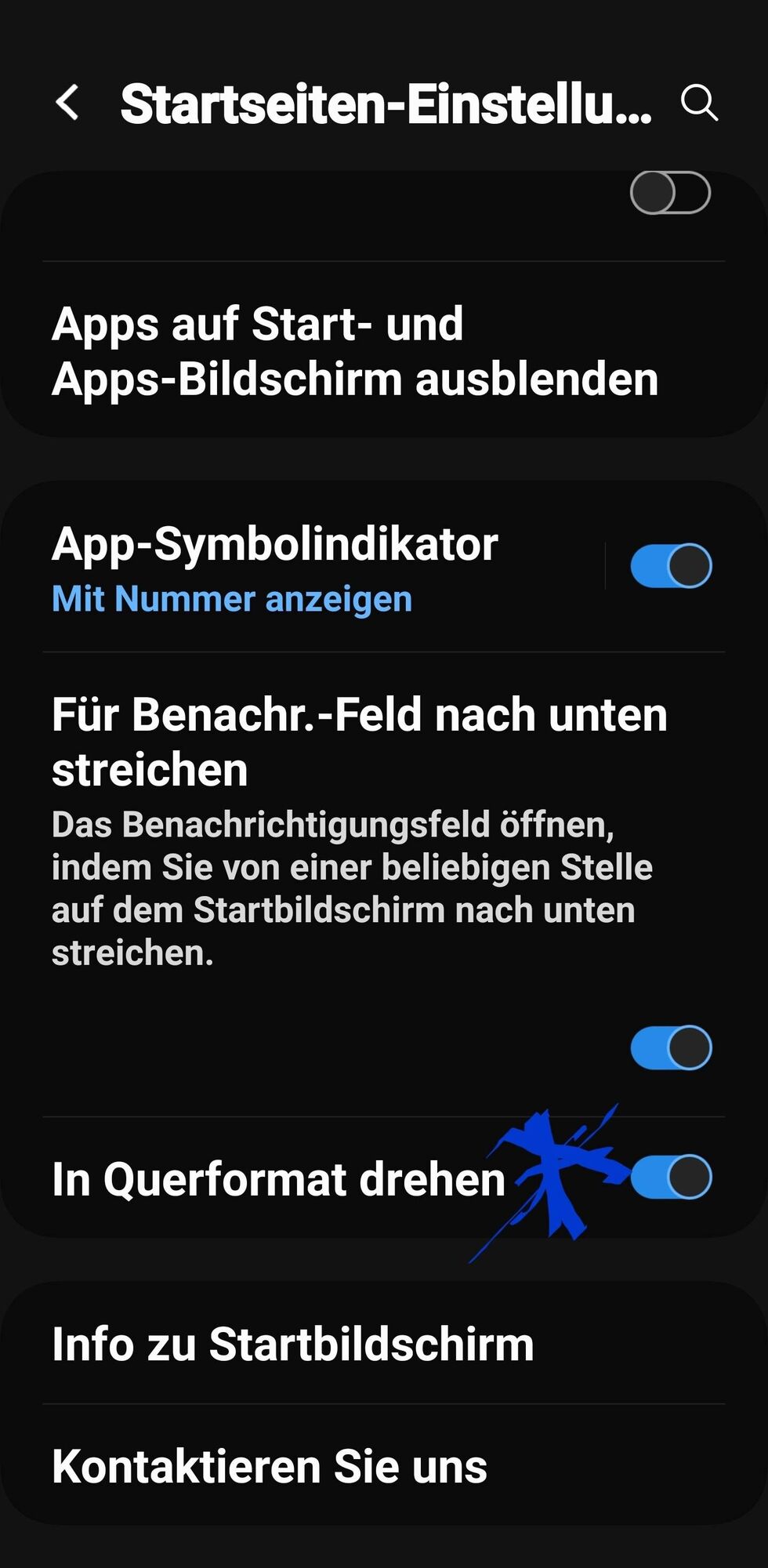The width and height of the screenshot is (768, 1568).
Task: Open Kontaktieren Sie uns
Action: click(x=270, y=1466)
